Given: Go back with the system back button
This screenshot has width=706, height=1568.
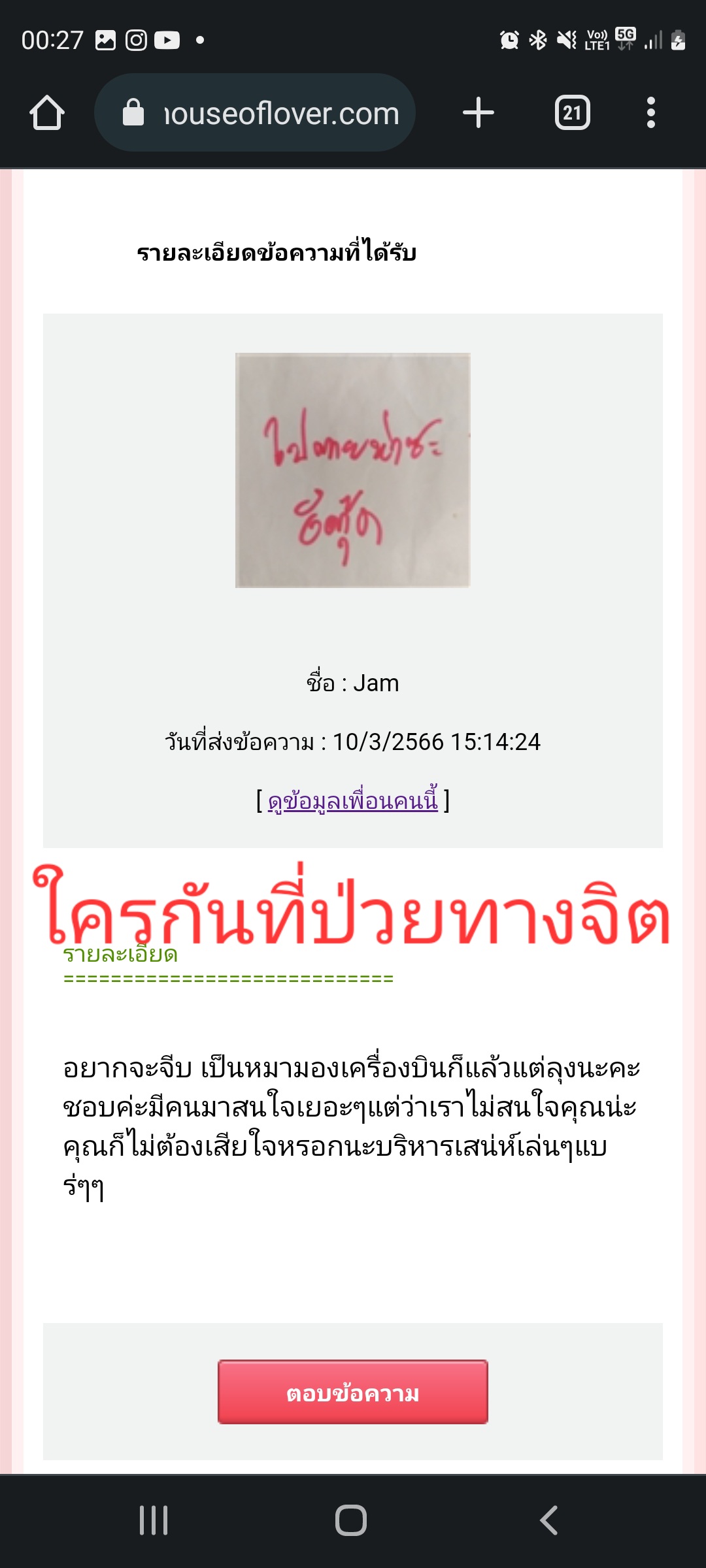Looking at the screenshot, I should pos(548,1520).
